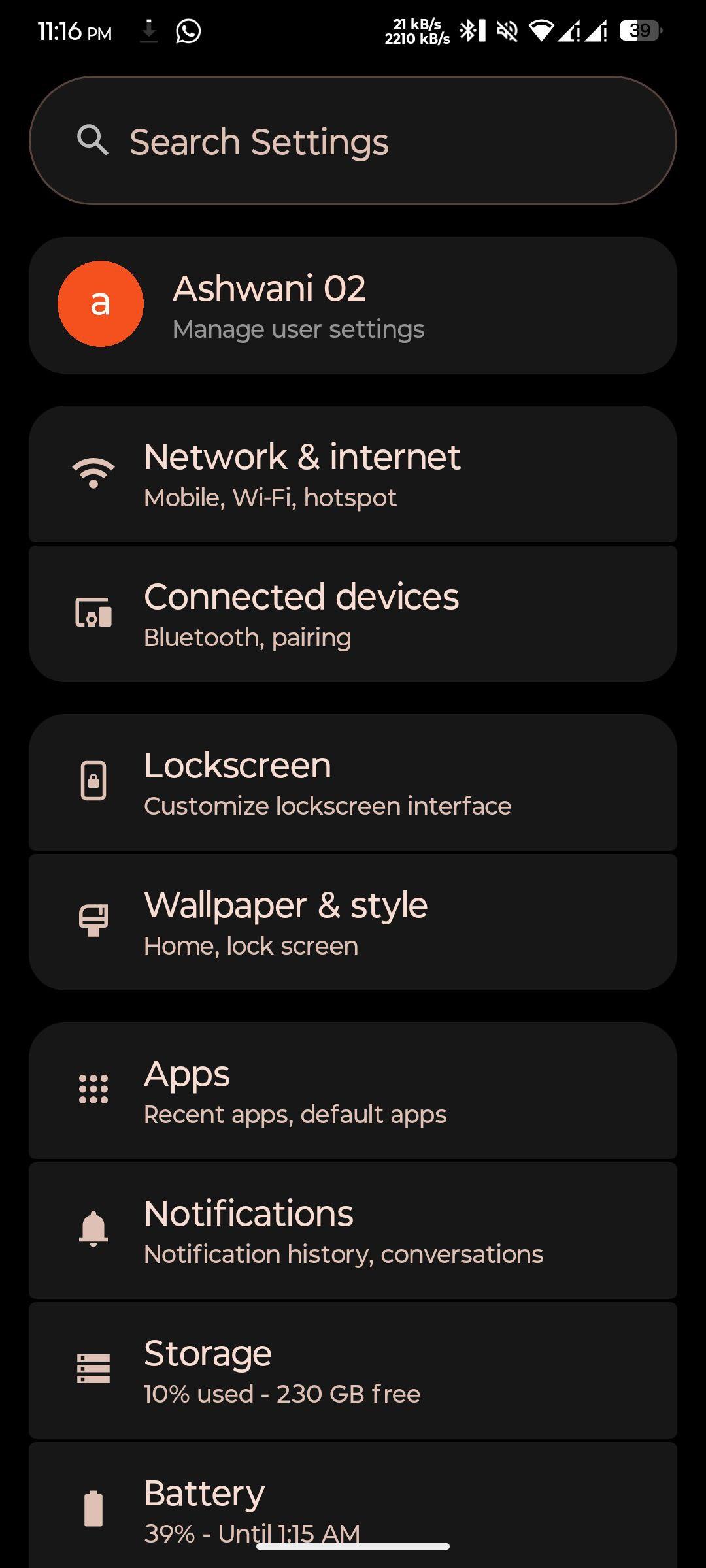Open Lockscreen customization

pyautogui.click(x=353, y=783)
